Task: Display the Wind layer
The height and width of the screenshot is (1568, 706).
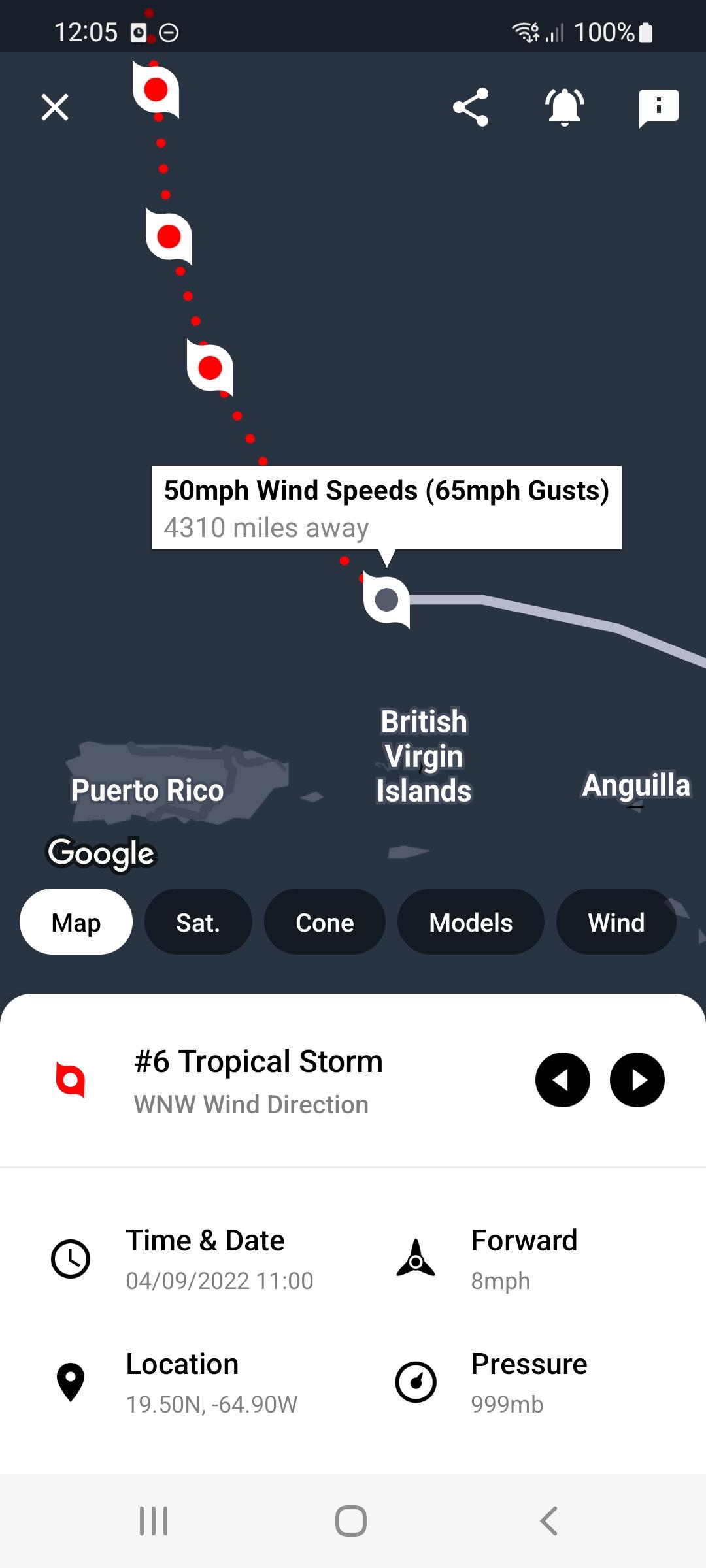Action: [616, 922]
